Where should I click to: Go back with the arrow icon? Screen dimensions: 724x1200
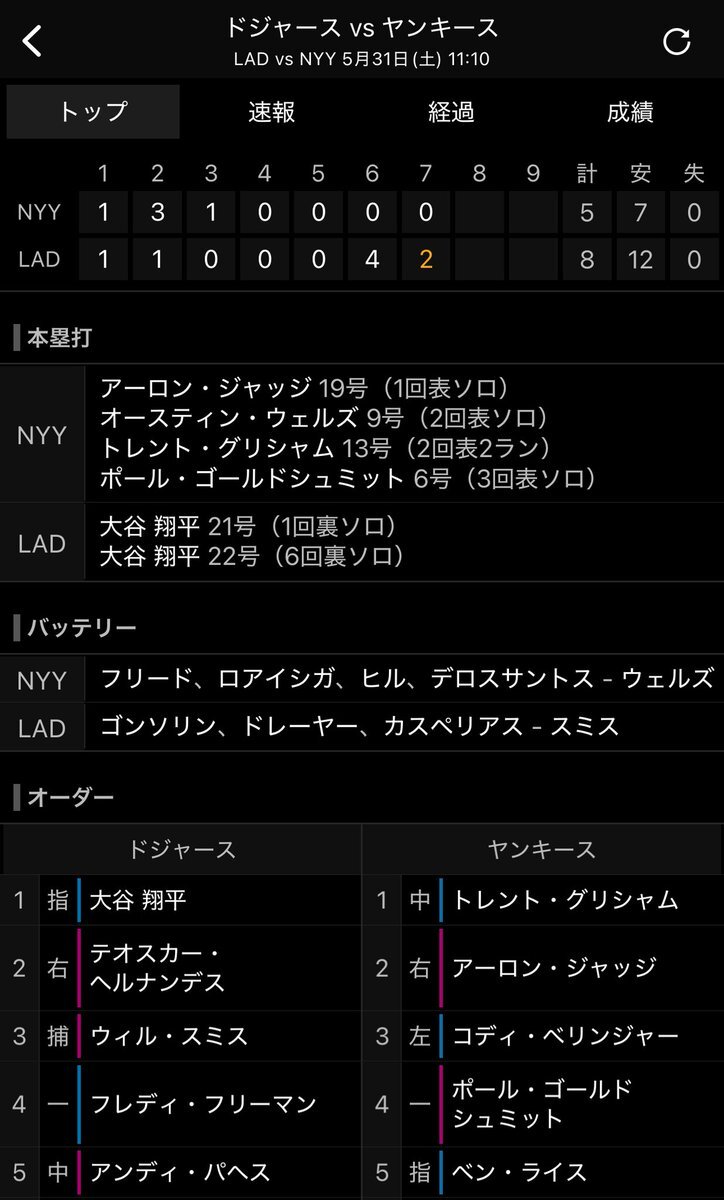click(x=33, y=41)
